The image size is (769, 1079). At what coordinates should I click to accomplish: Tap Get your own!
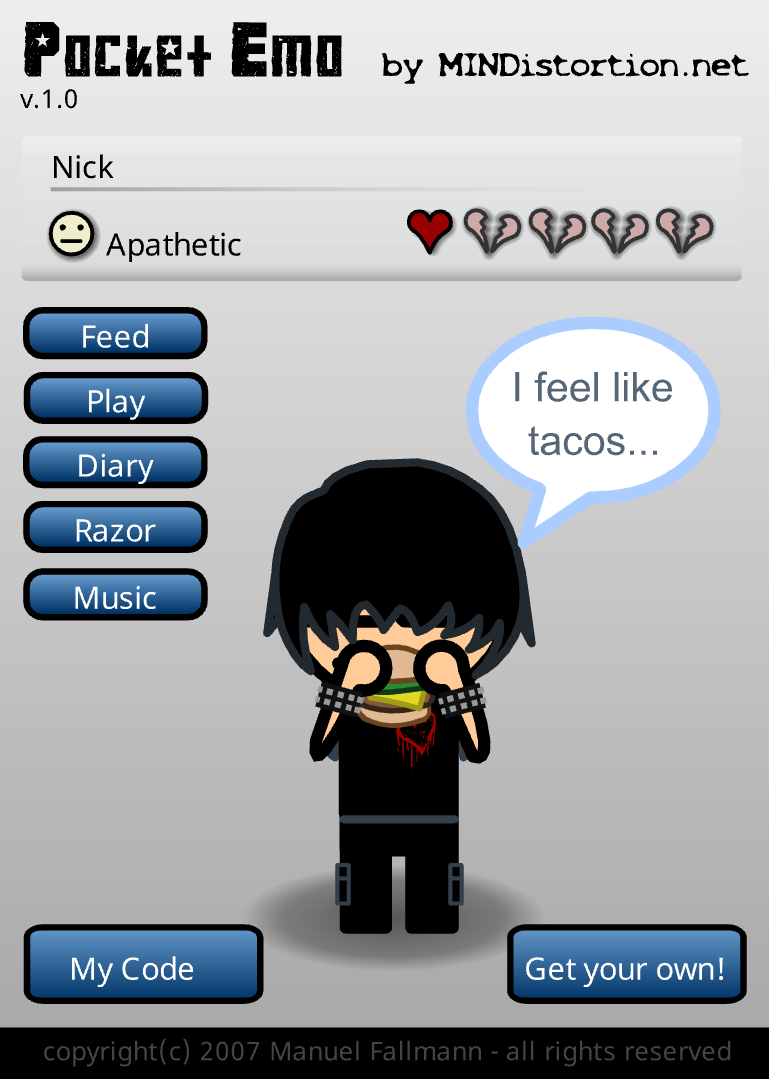626,964
